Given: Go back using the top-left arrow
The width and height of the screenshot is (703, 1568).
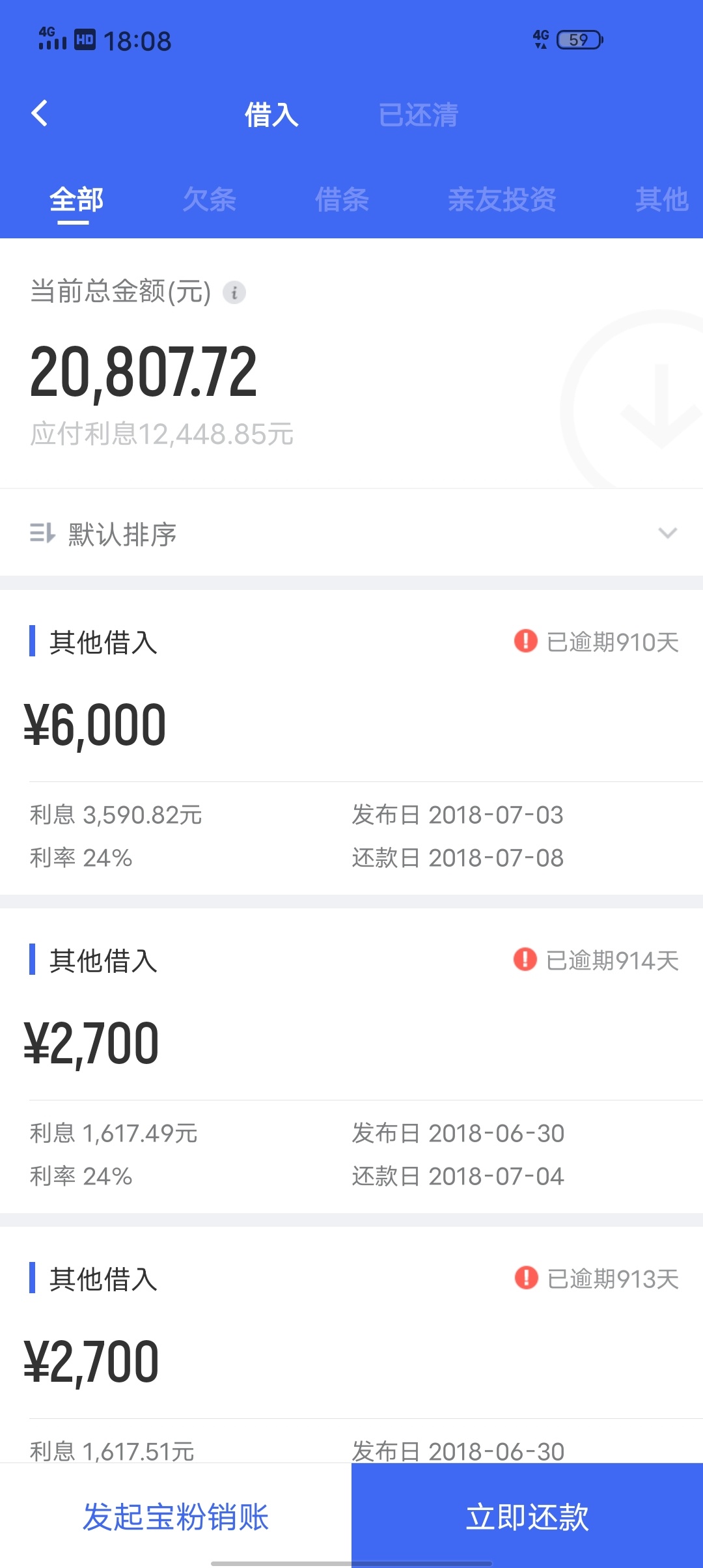Looking at the screenshot, I should (40, 113).
